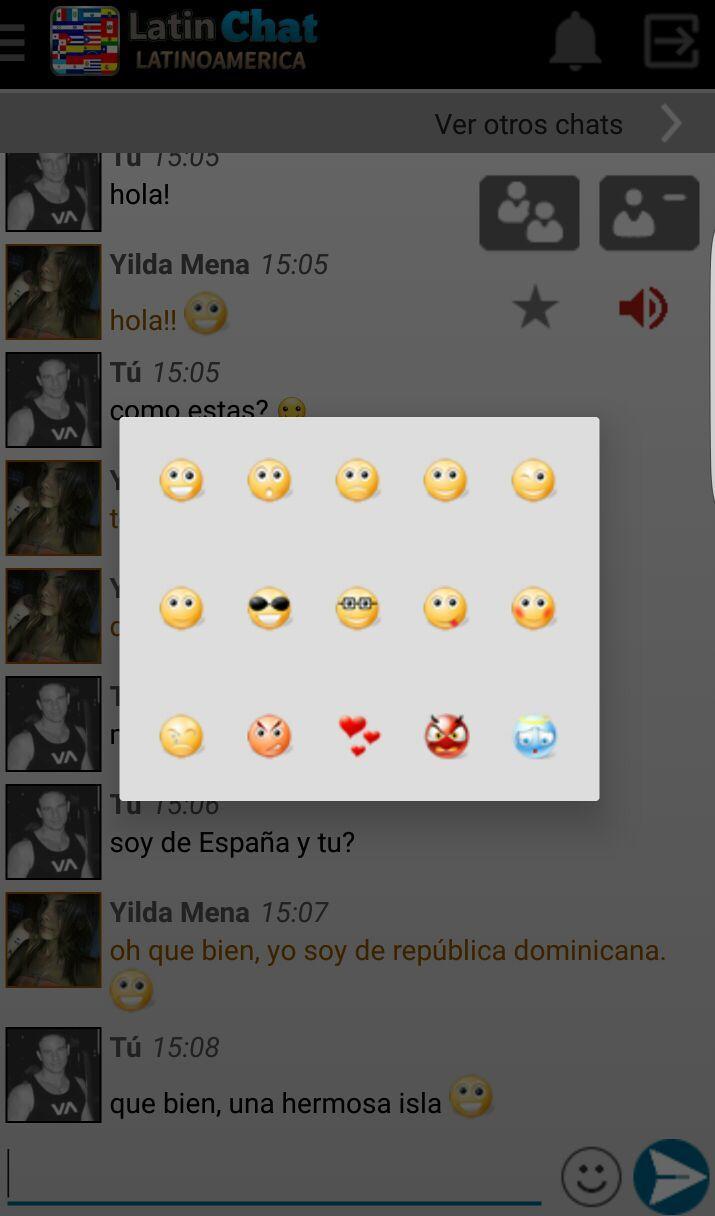Toggle the emoji picker smiley button
715x1216 pixels.
click(591, 1176)
